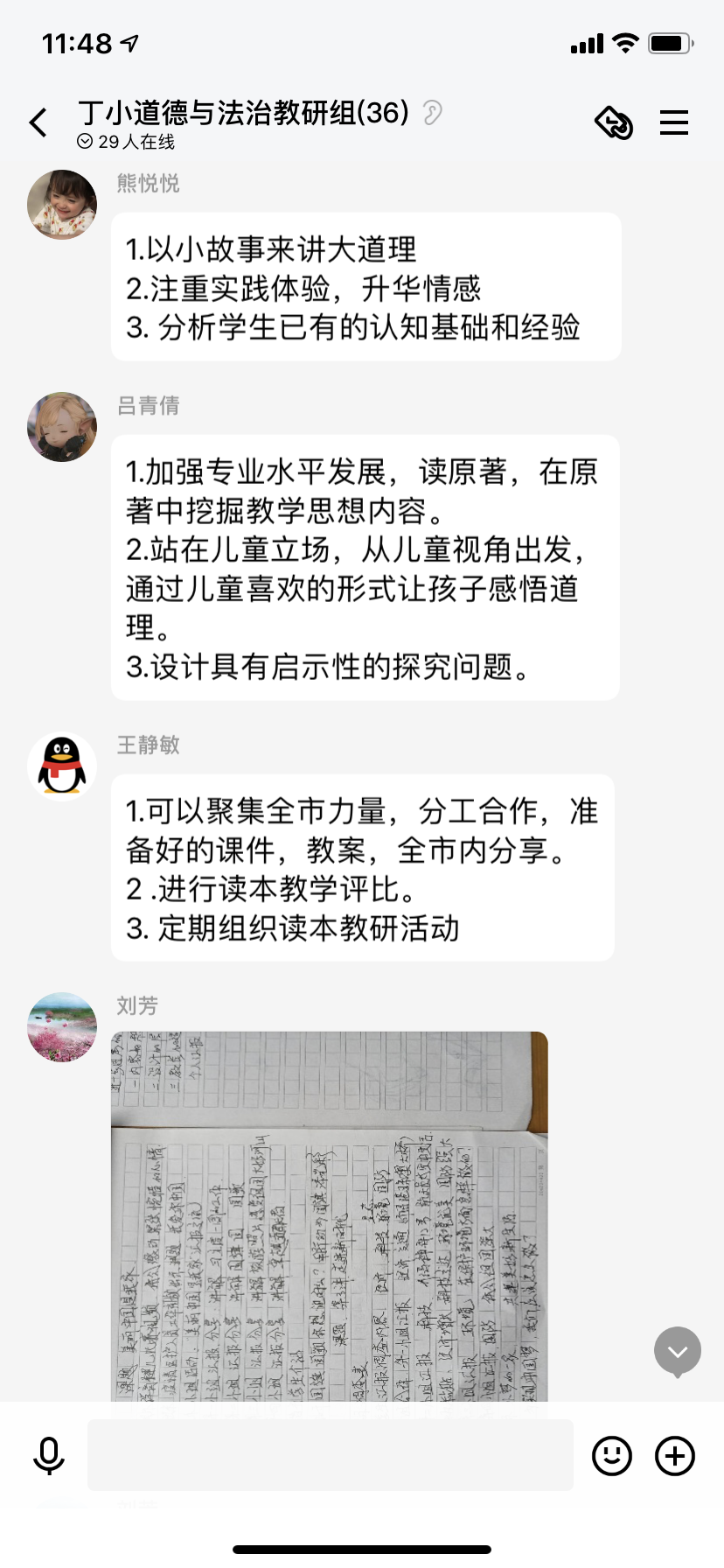Tap the ear icon beside group title

[x=432, y=113]
